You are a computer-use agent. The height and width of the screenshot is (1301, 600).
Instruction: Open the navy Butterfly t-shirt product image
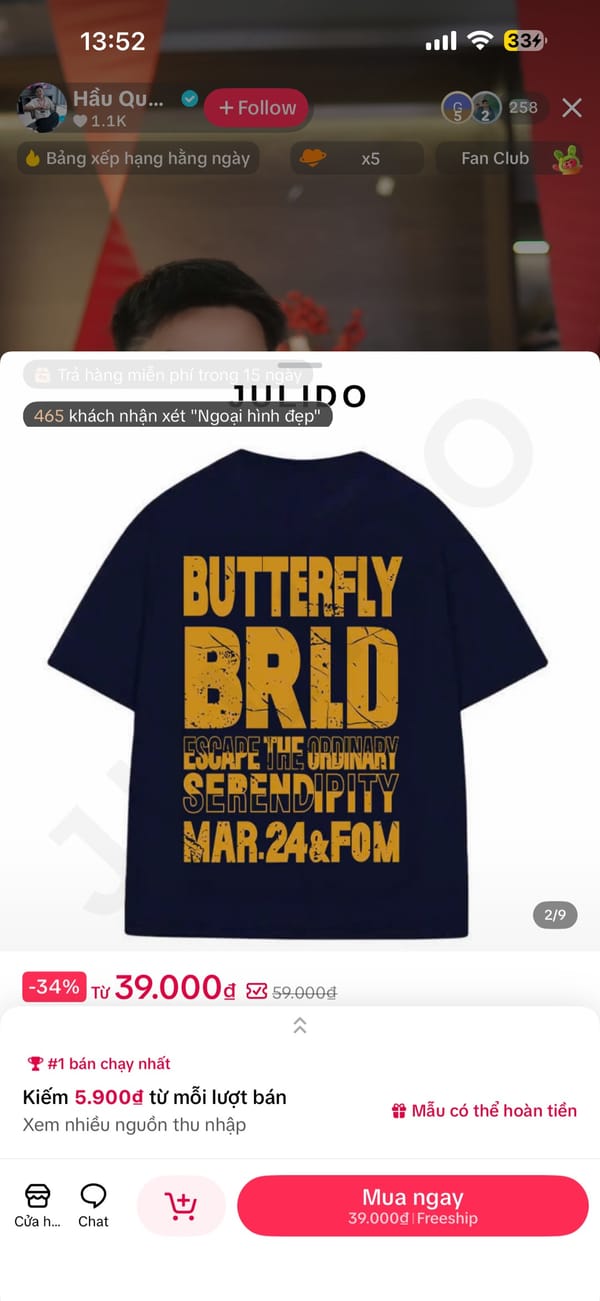[x=297, y=690]
